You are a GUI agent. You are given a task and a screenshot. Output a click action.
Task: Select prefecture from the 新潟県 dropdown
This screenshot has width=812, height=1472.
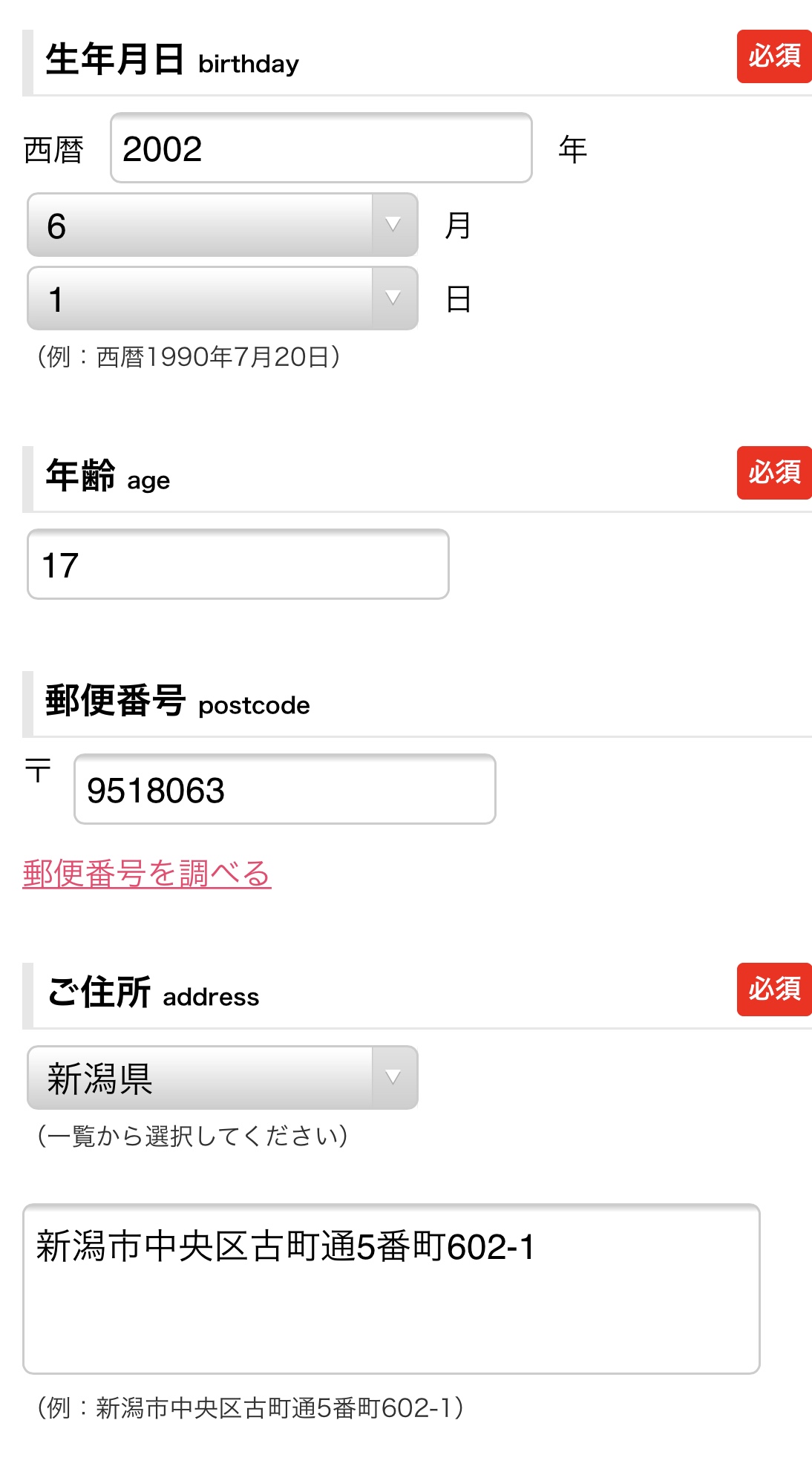click(x=223, y=1078)
